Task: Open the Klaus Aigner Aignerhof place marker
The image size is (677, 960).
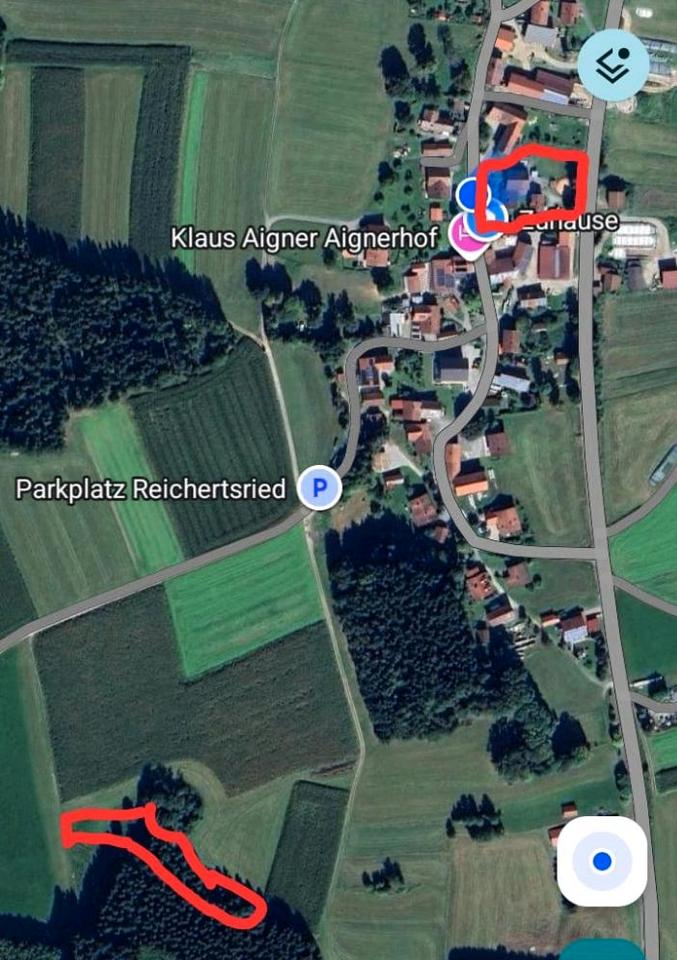Action: pos(464,233)
